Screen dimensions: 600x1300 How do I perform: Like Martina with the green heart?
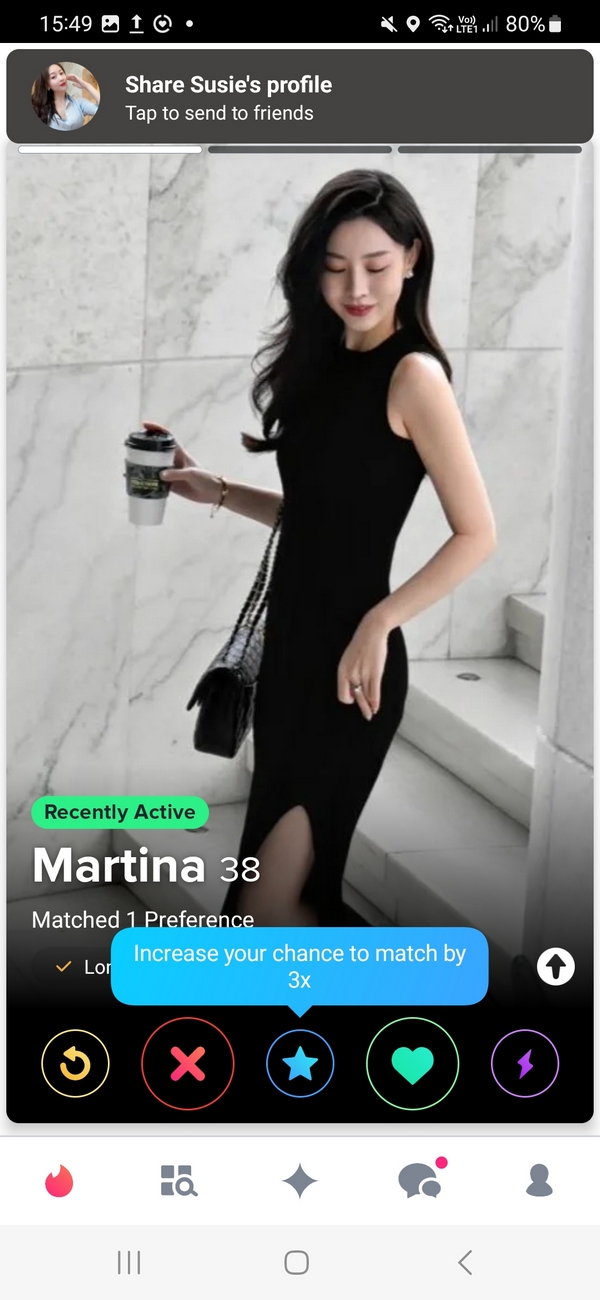point(412,1063)
